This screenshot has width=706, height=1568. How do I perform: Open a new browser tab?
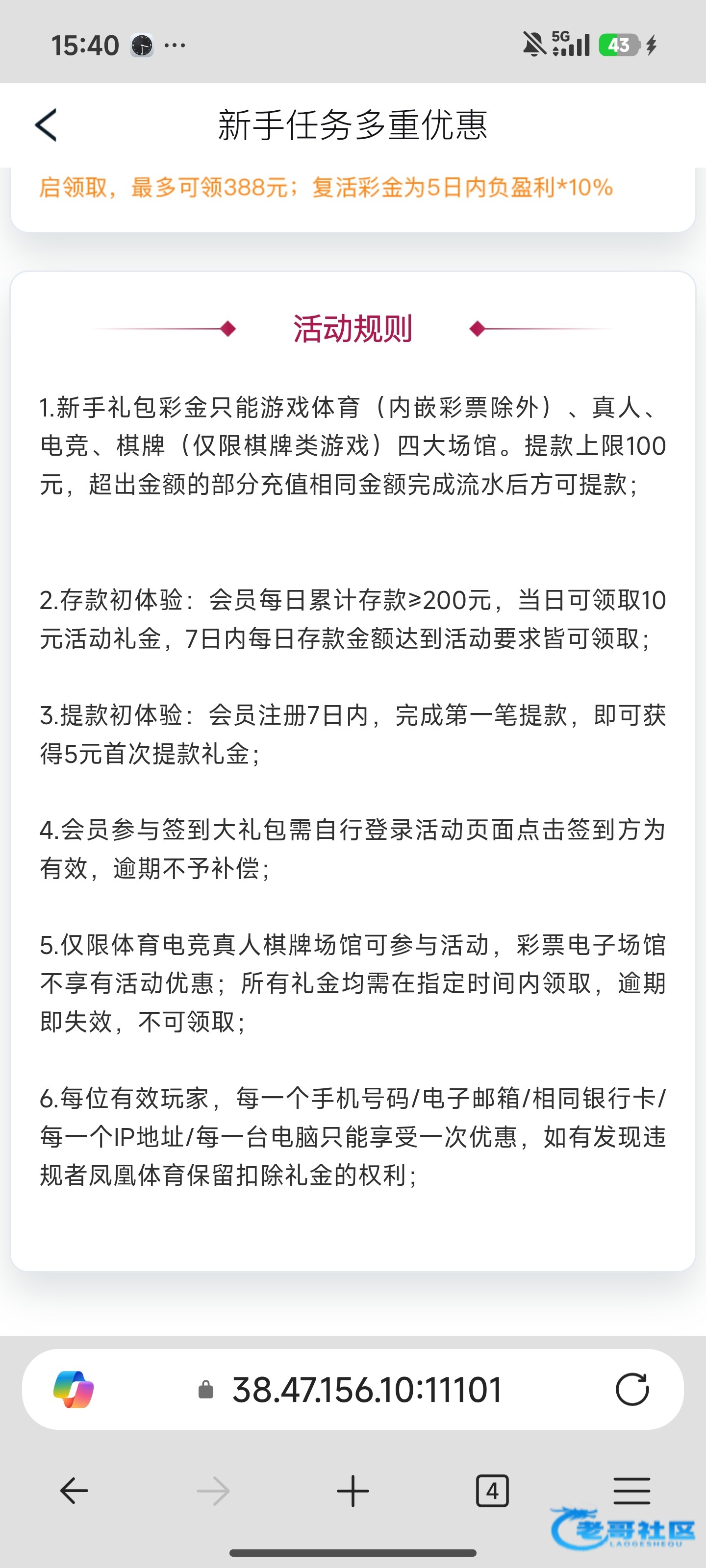click(x=353, y=1491)
